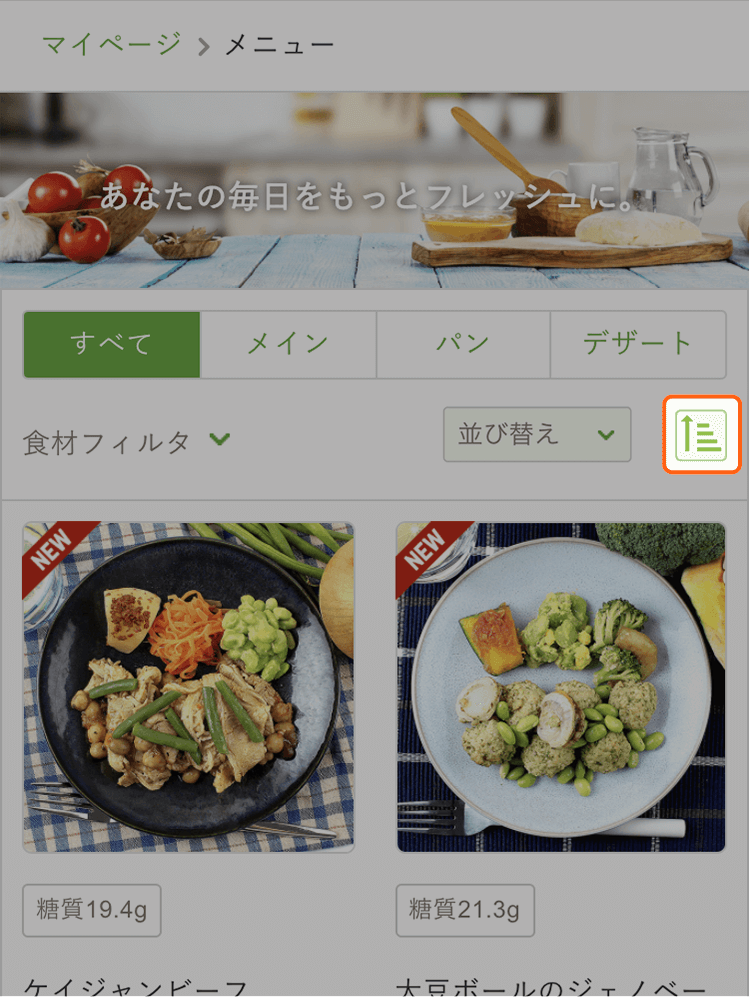Select the すべて tab
The image size is (750, 997).
(x=111, y=344)
